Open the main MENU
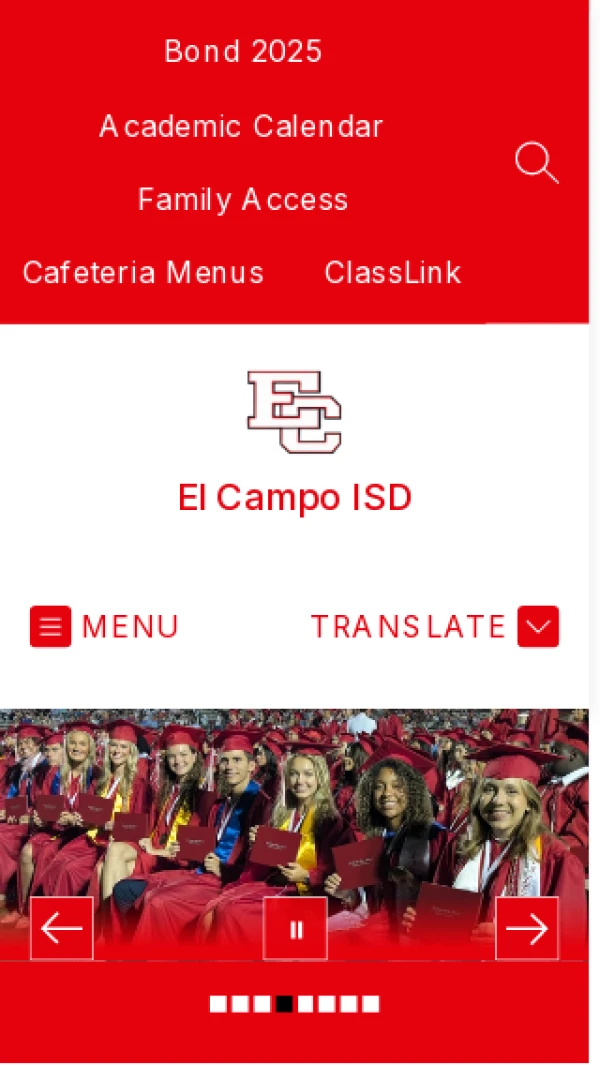 point(104,627)
